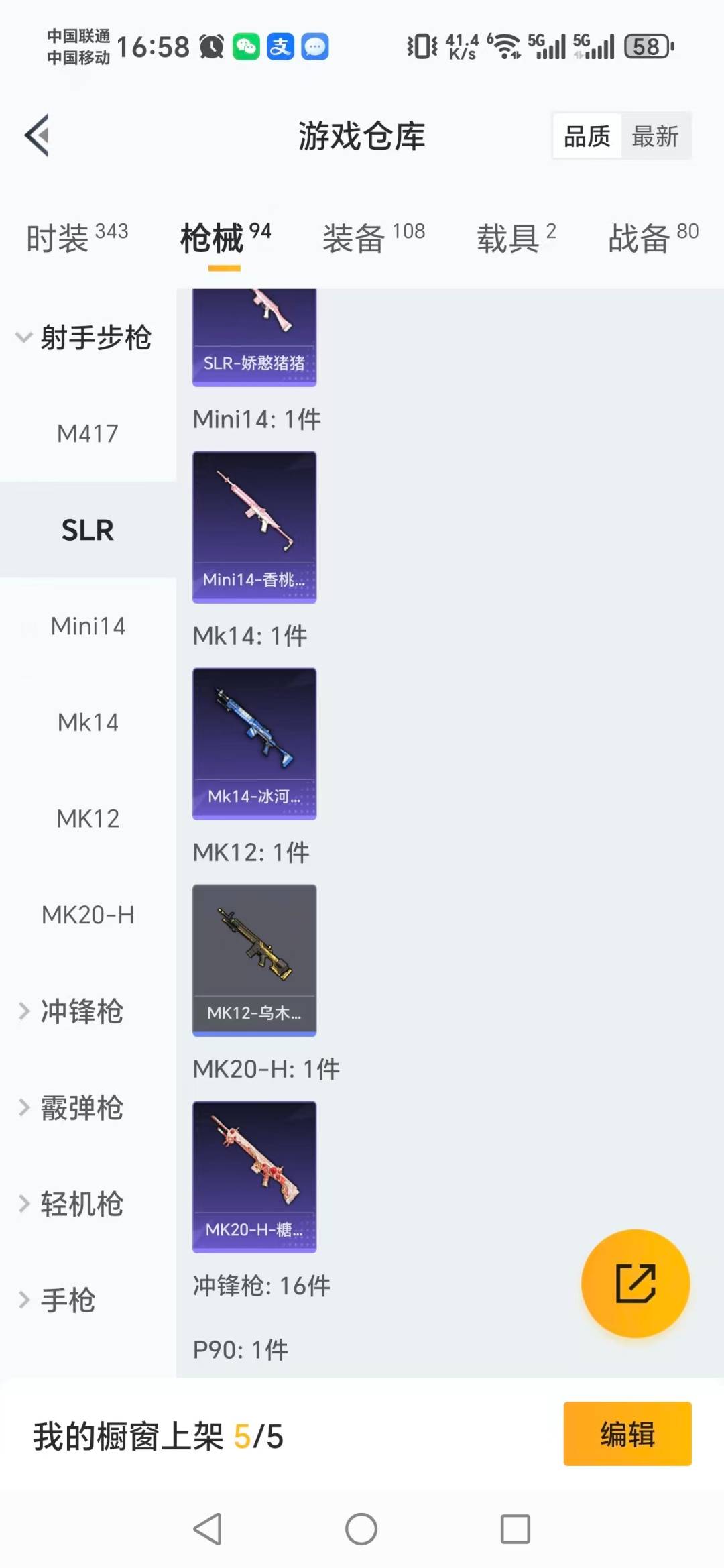Image resolution: width=724 pixels, height=1568 pixels.
Task: Open the share button in orange circle
Action: (635, 1283)
